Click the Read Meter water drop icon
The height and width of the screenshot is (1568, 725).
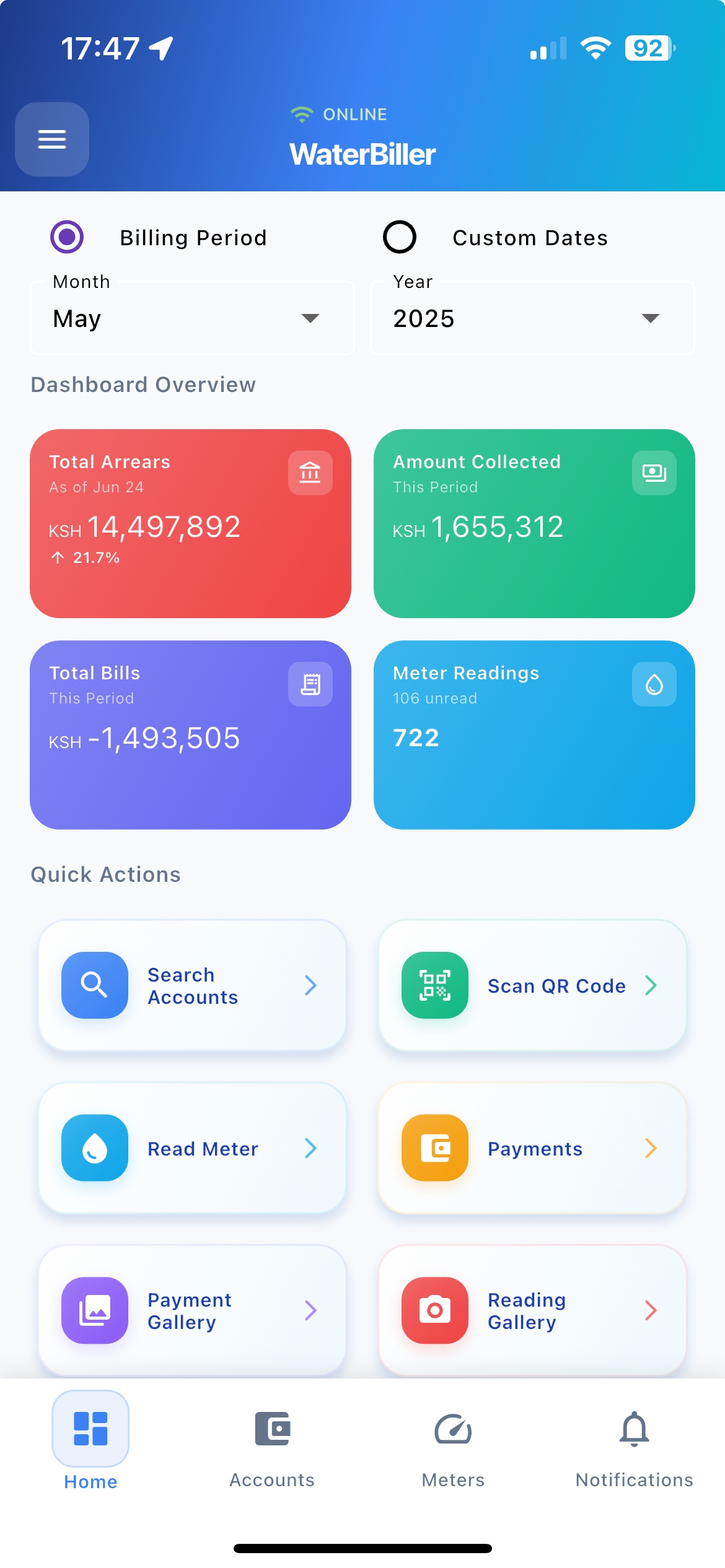click(x=94, y=1148)
